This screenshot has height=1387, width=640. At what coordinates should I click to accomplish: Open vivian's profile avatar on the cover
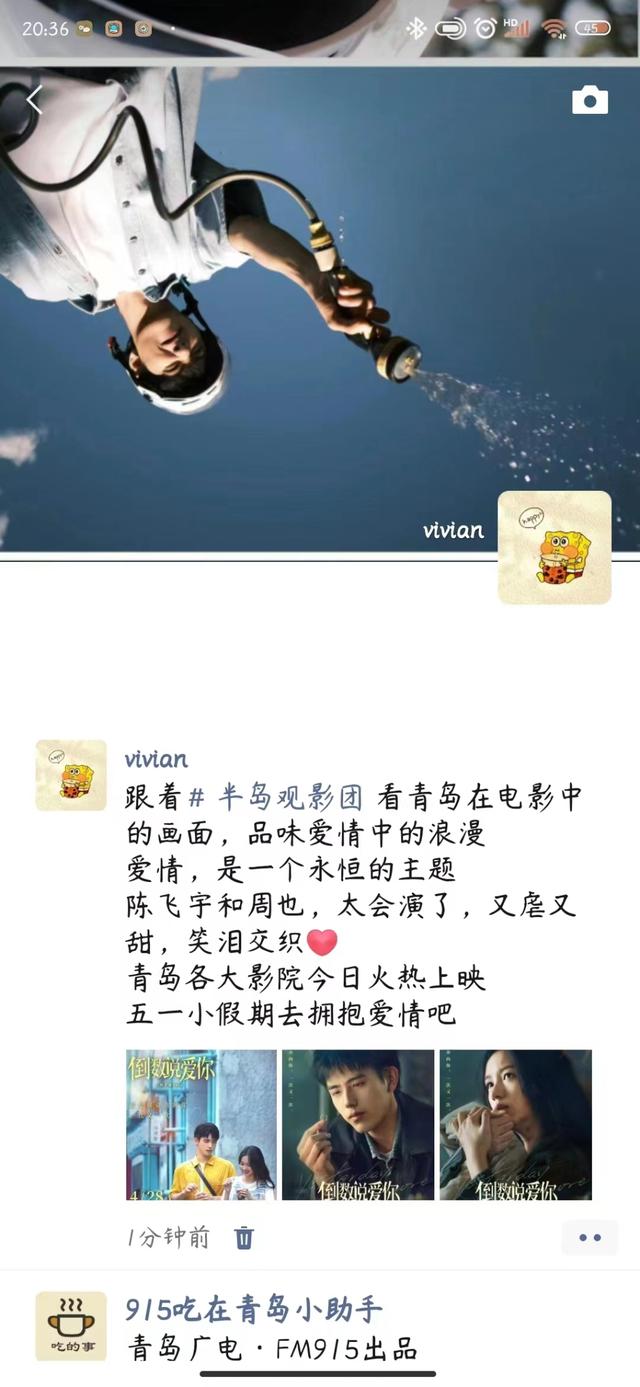[554, 547]
